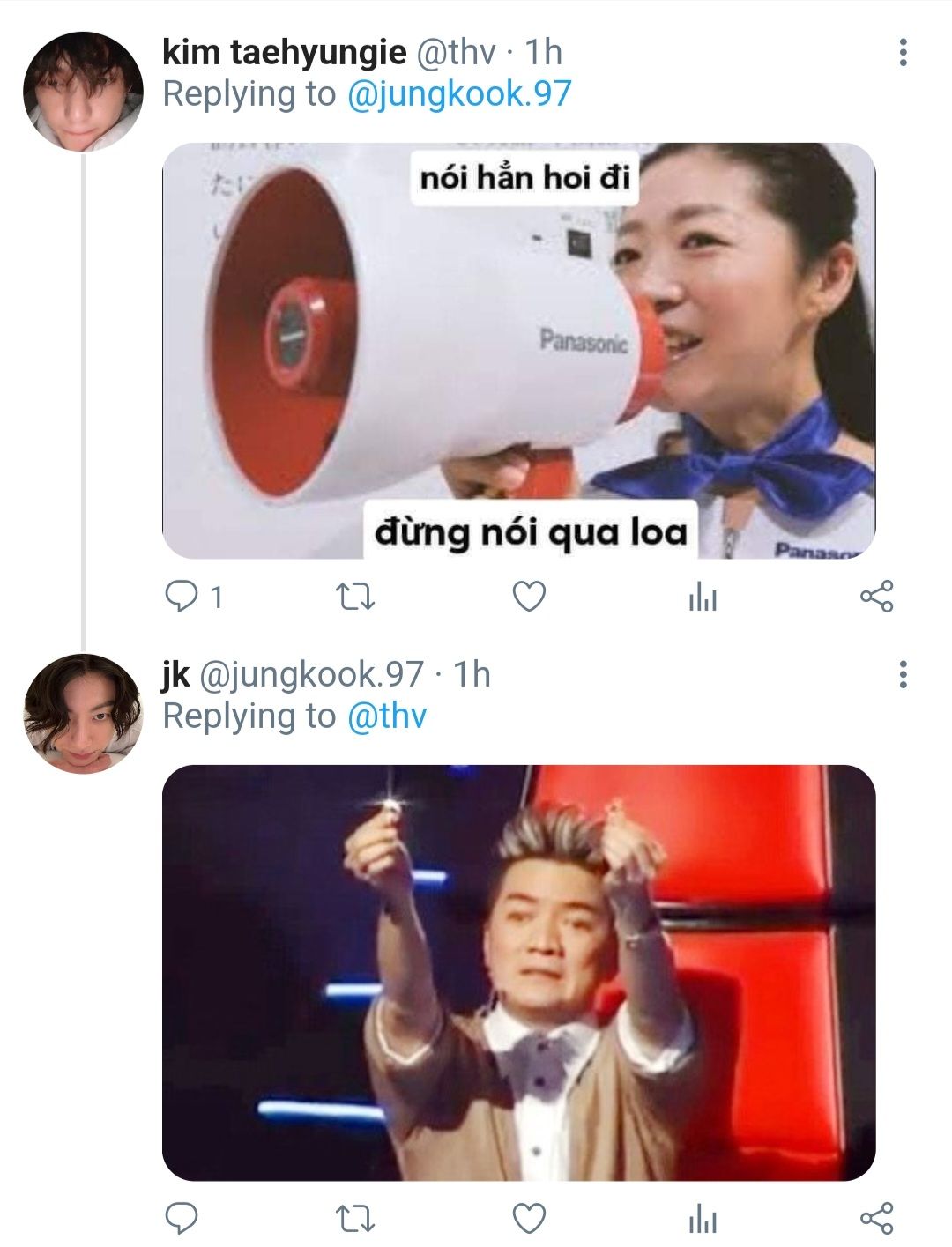Viewport: 952px width, 1247px height.
Task: Open overflow menu on kim taehyungie's tweet
Action: (x=903, y=53)
